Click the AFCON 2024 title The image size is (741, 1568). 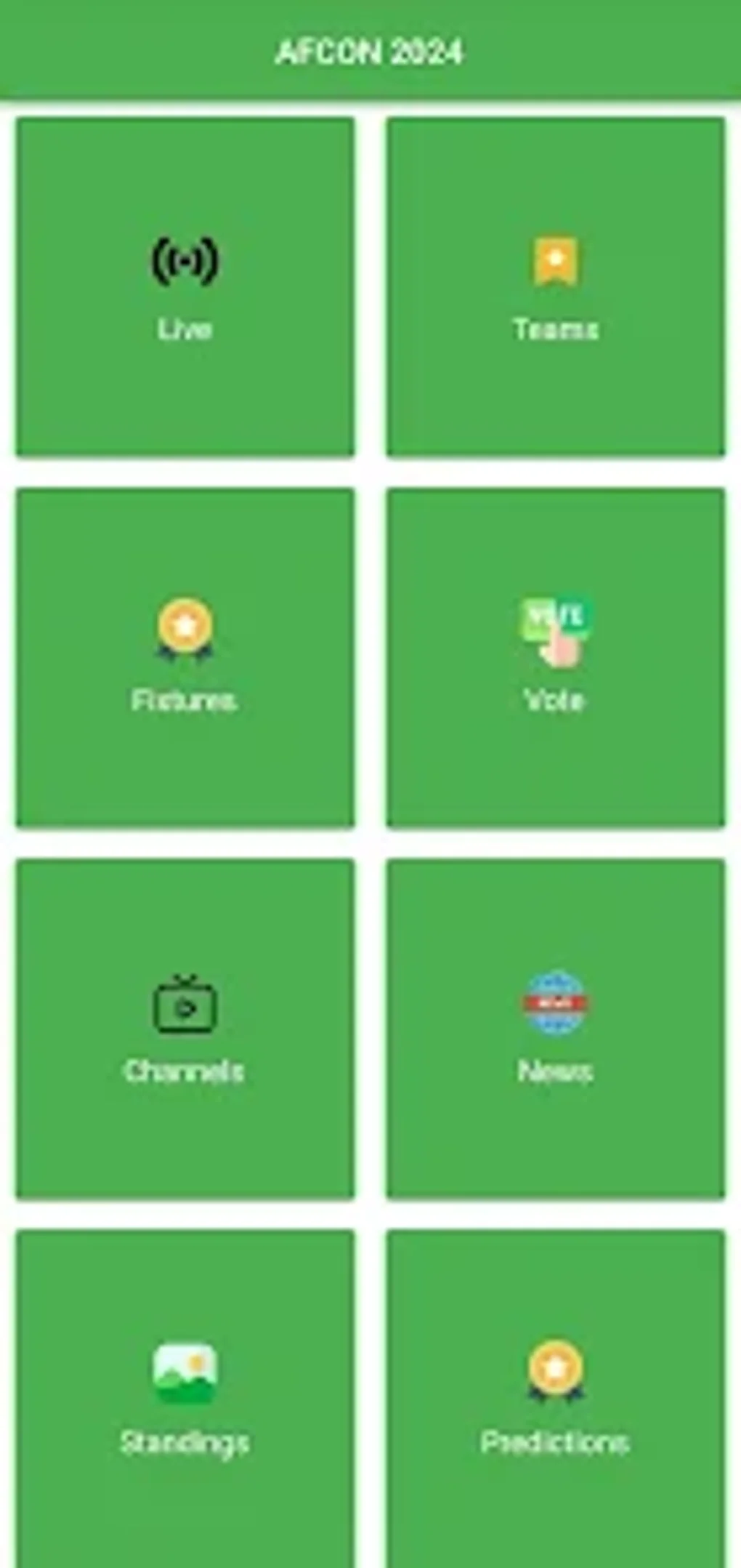pyautogui.click(x=370, y=51)
